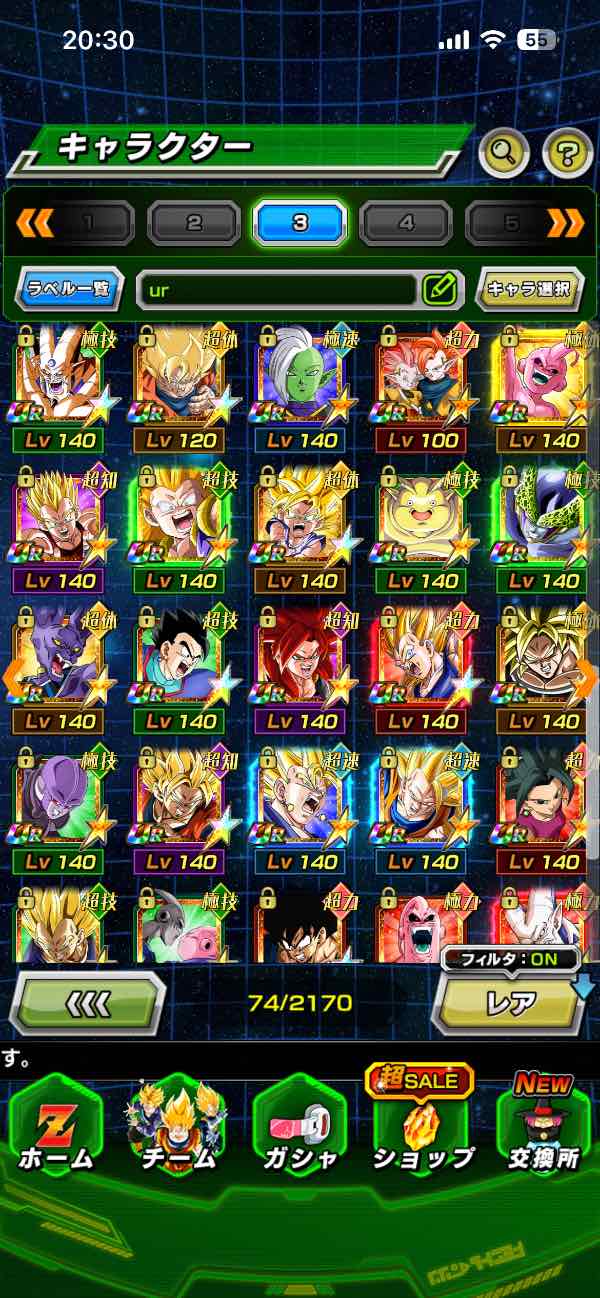Switch to label tab 1
Viewport: 600px width, 1298px height.
point(88,222)
